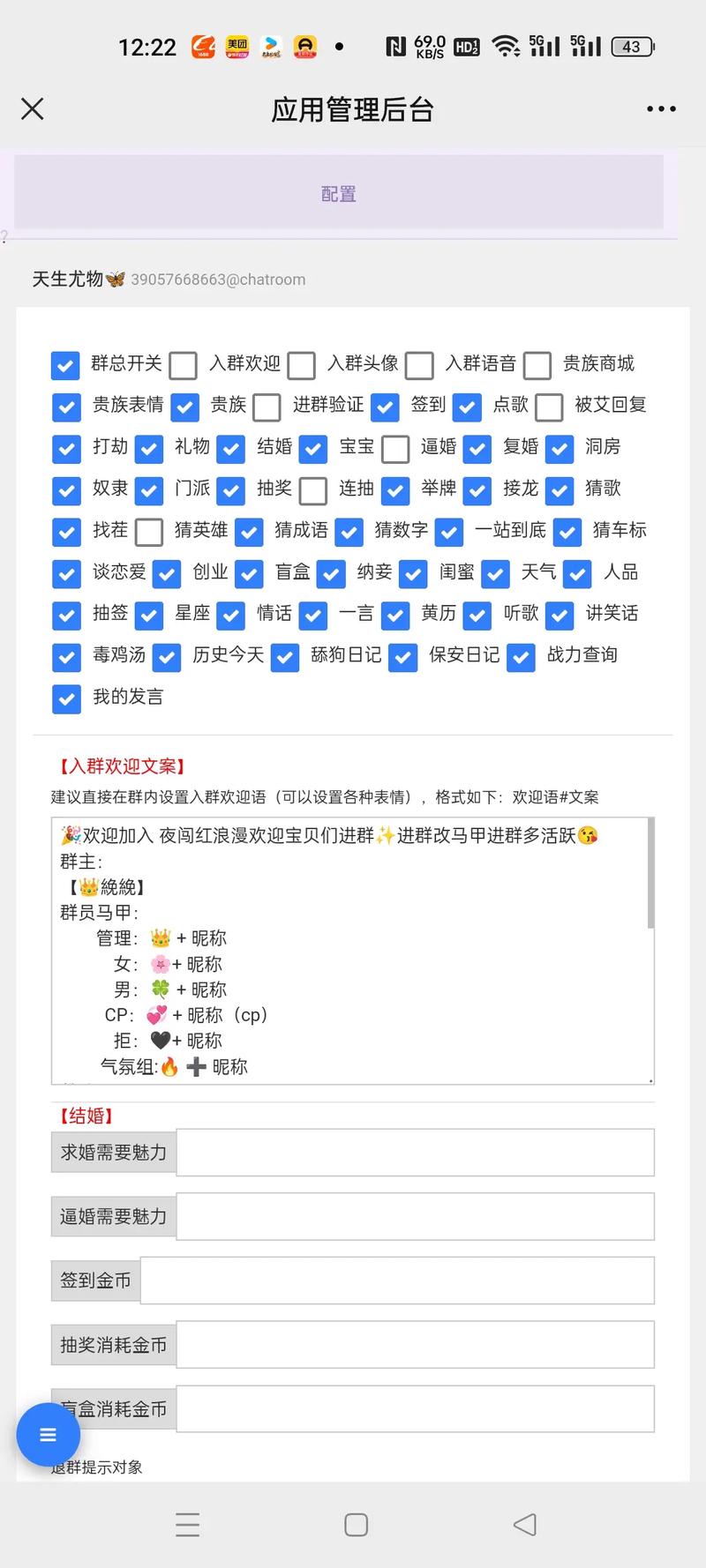Tap the 配置 button at top
The image size is (706, 1568).
click(x=338, y=194)
